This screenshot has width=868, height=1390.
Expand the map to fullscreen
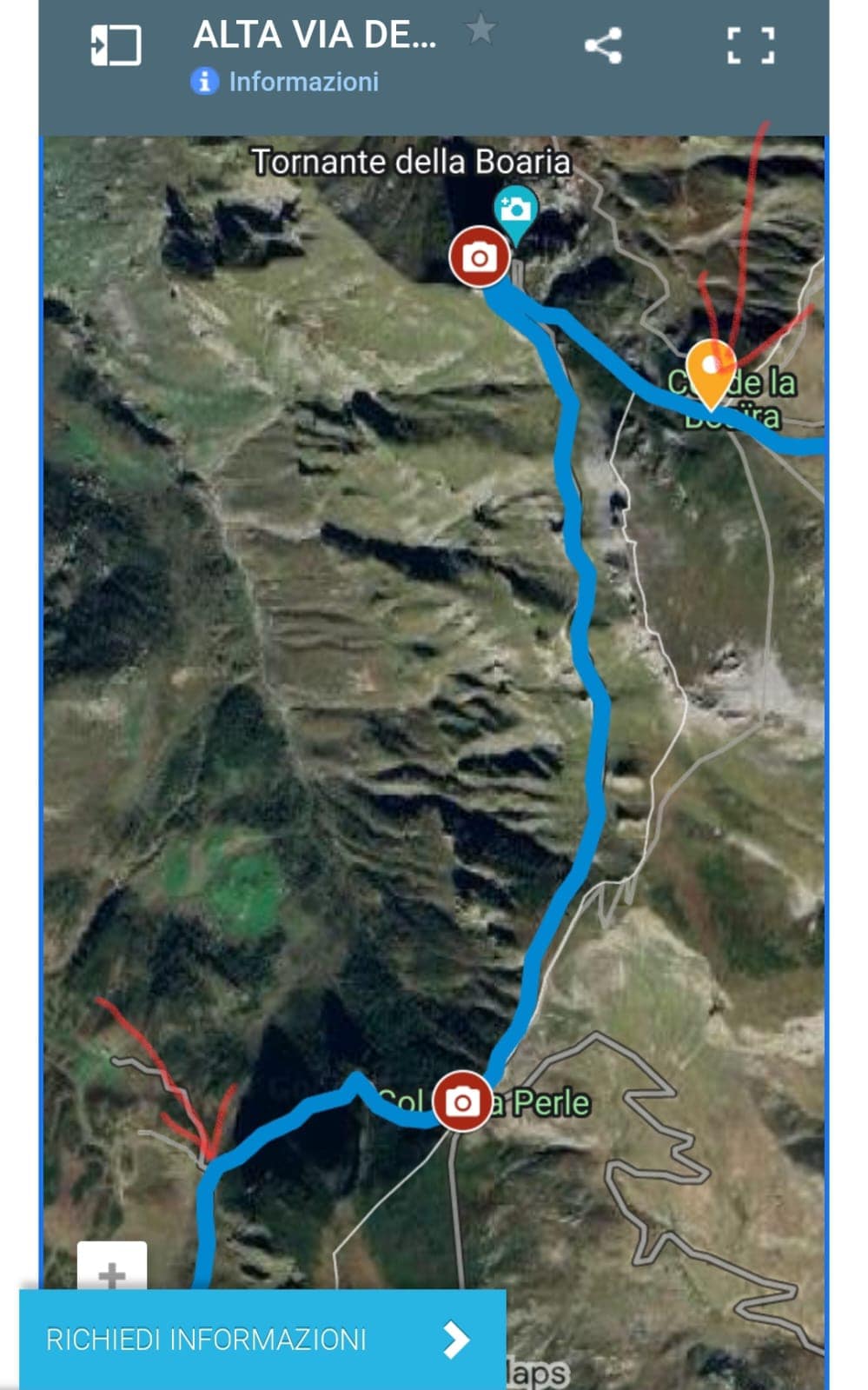751,45
